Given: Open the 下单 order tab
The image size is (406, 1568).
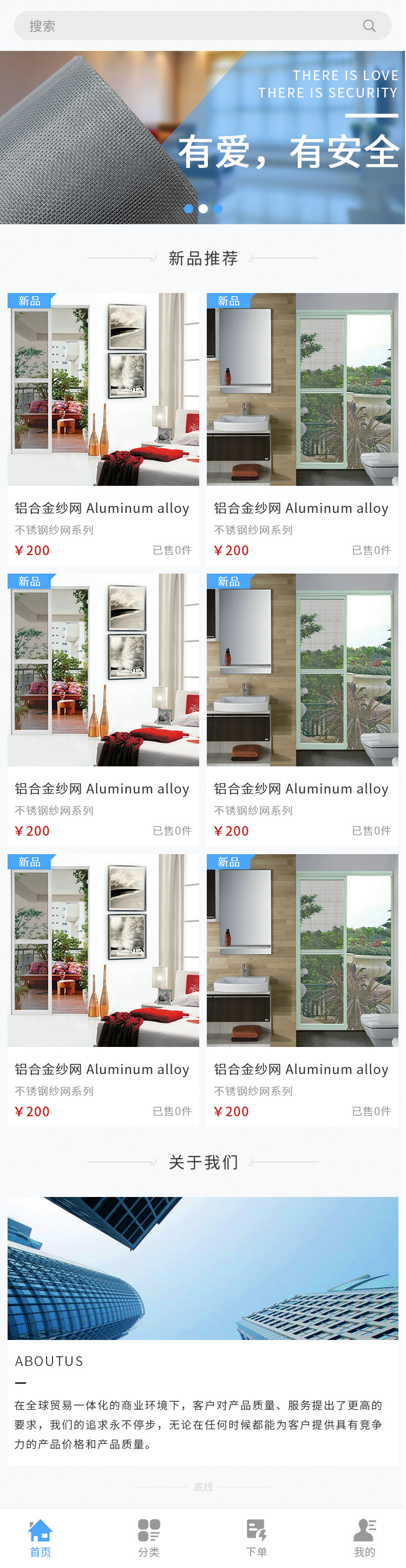Looking at the screenshot, I should click(x=256, y=1537).
